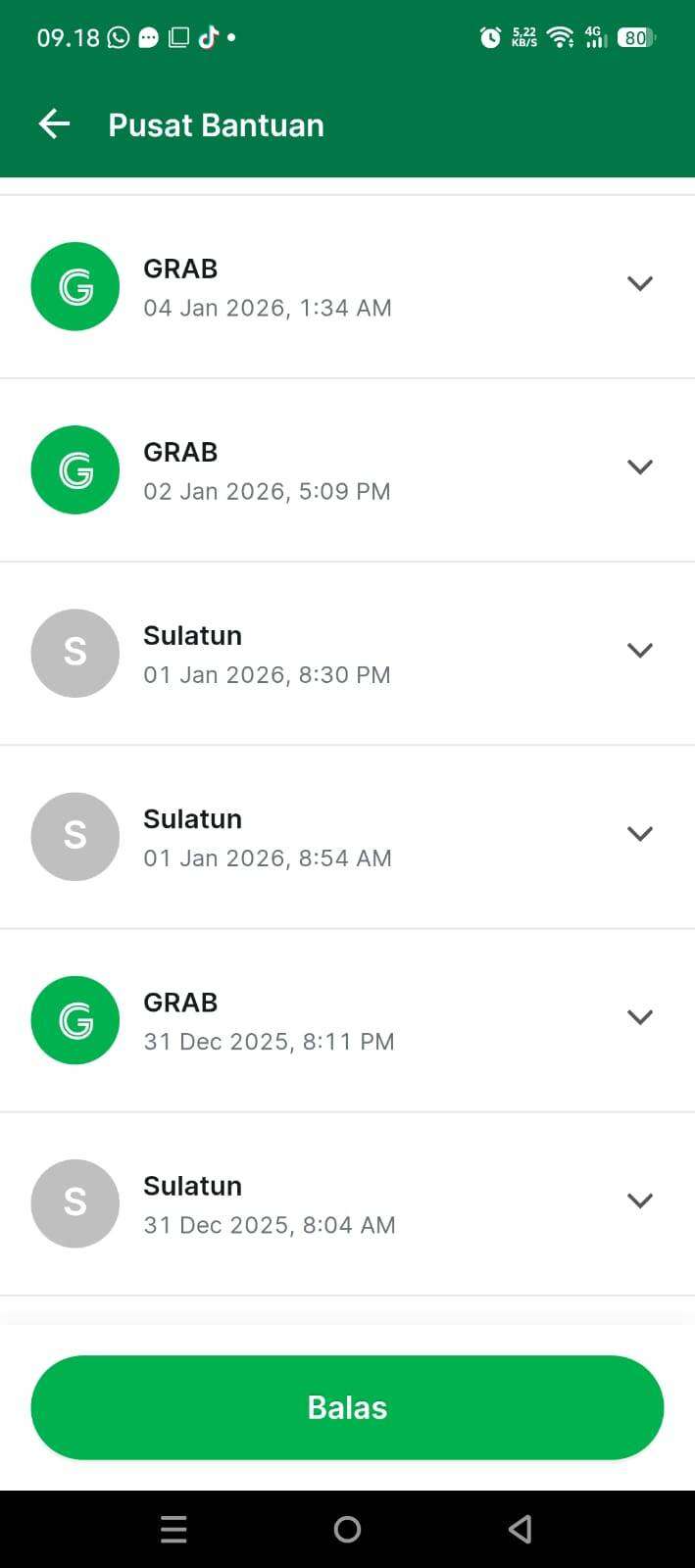
Task: Expand GRAB message from 02 Jan 2026, 5:09 PM
Action: click(x=639, y=467)
